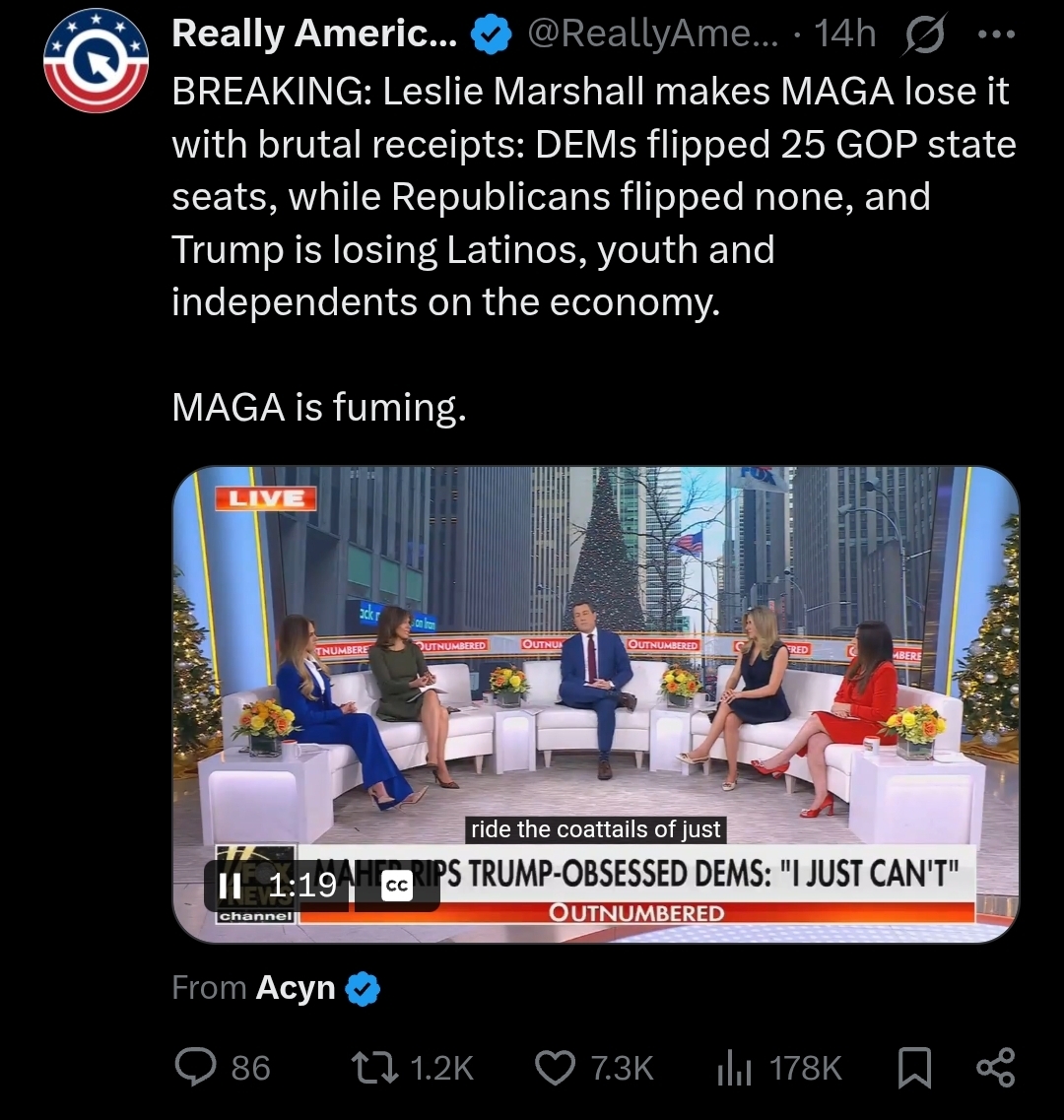Open the post's overflow menu
Screen dimensions: 1064x1120
click(996, 33)
